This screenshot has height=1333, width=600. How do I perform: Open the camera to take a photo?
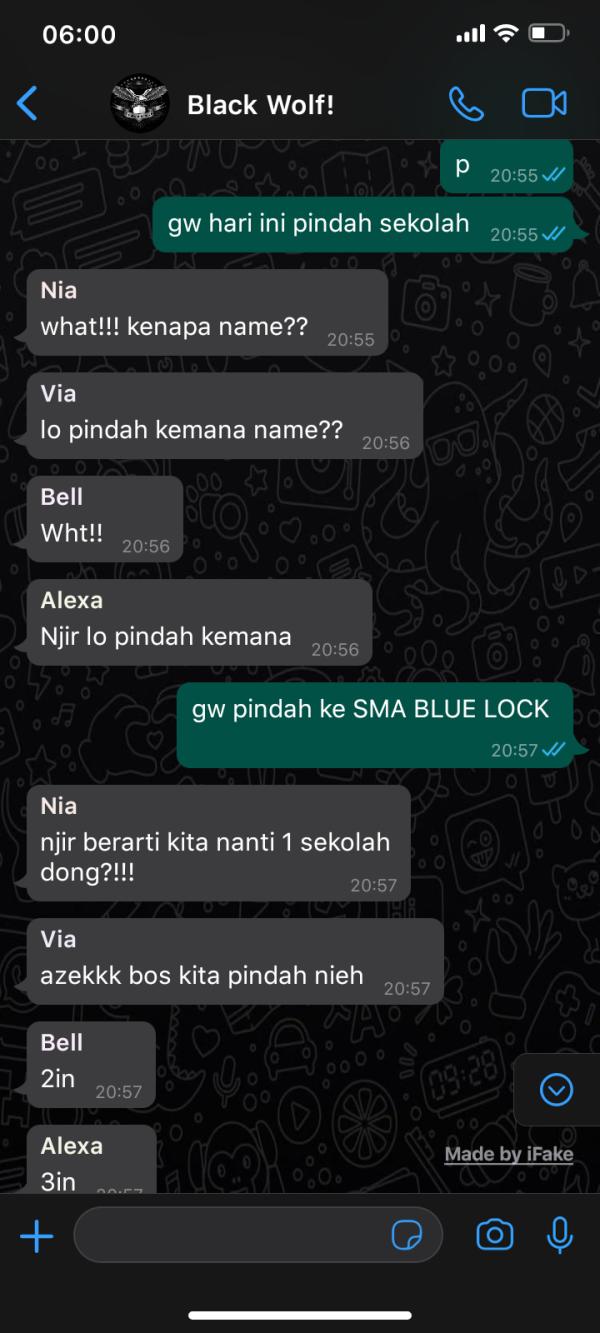[x=494, y=1236]
